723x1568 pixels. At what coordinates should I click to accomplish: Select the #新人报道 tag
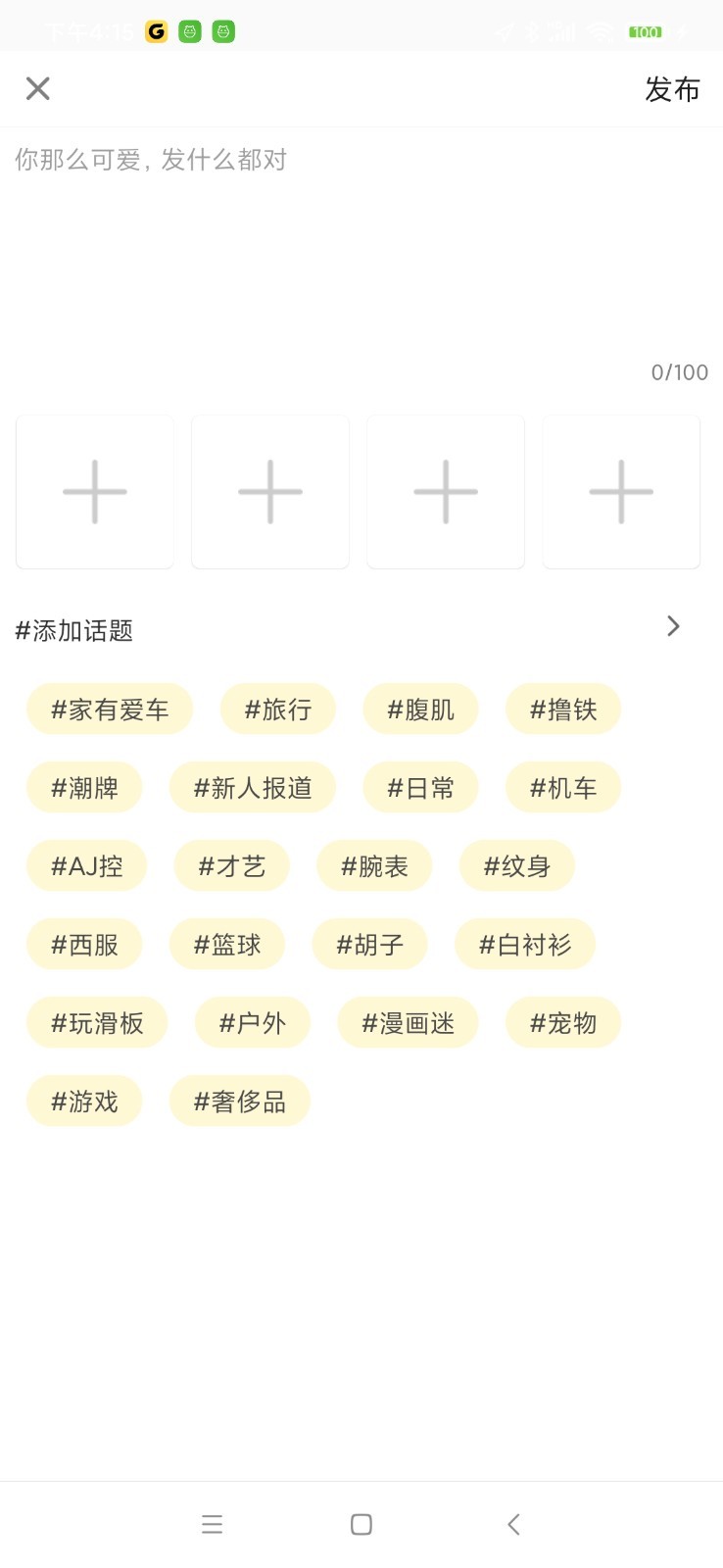(253, 787)
